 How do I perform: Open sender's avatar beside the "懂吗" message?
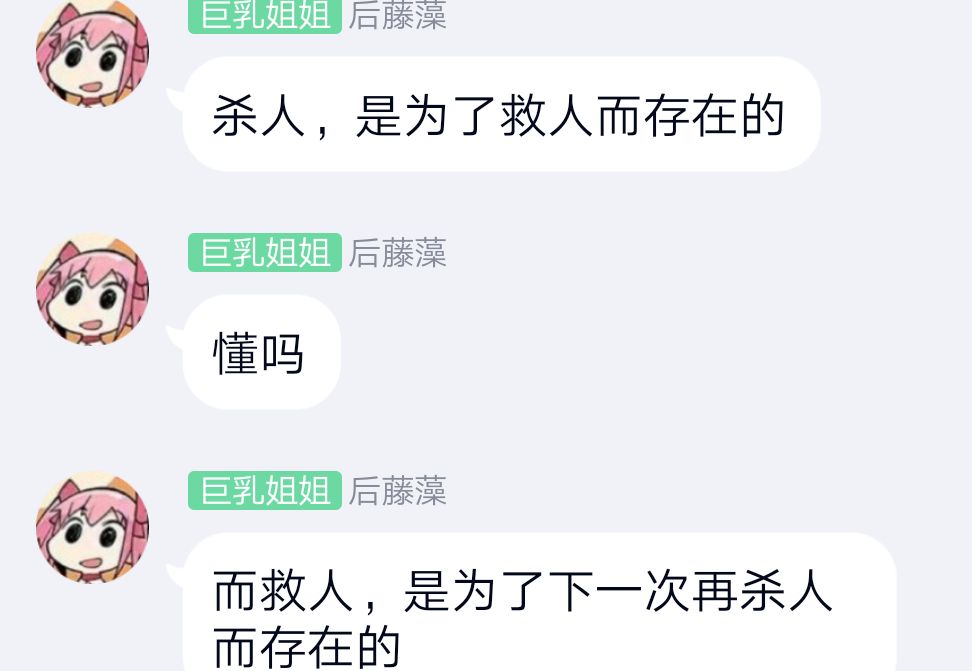click(x=92, y=290)
